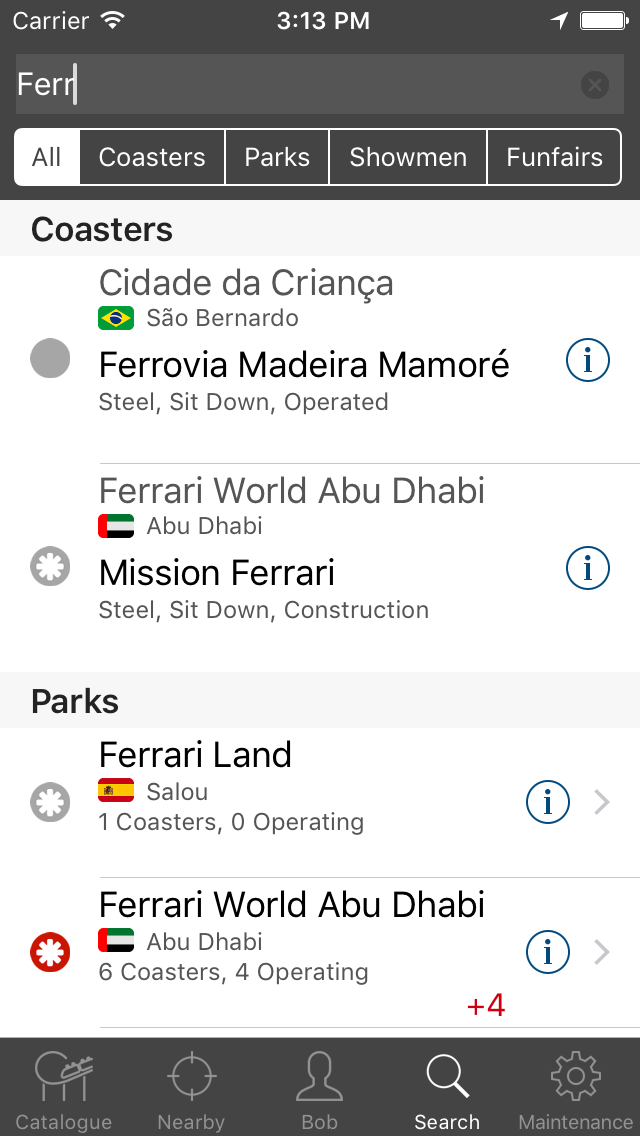The image size is (640, 1136).
Task: Open the Ferrari Land park row
Action: pos(320,802)
